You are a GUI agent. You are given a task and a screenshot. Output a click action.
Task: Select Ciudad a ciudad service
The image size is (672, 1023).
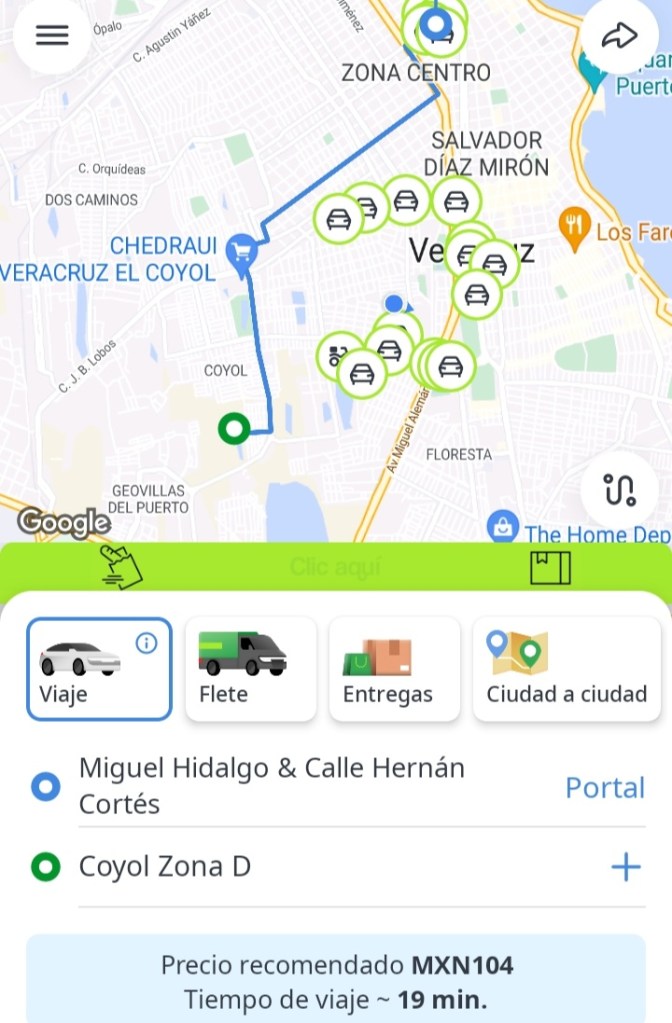[x=566, y=669]
